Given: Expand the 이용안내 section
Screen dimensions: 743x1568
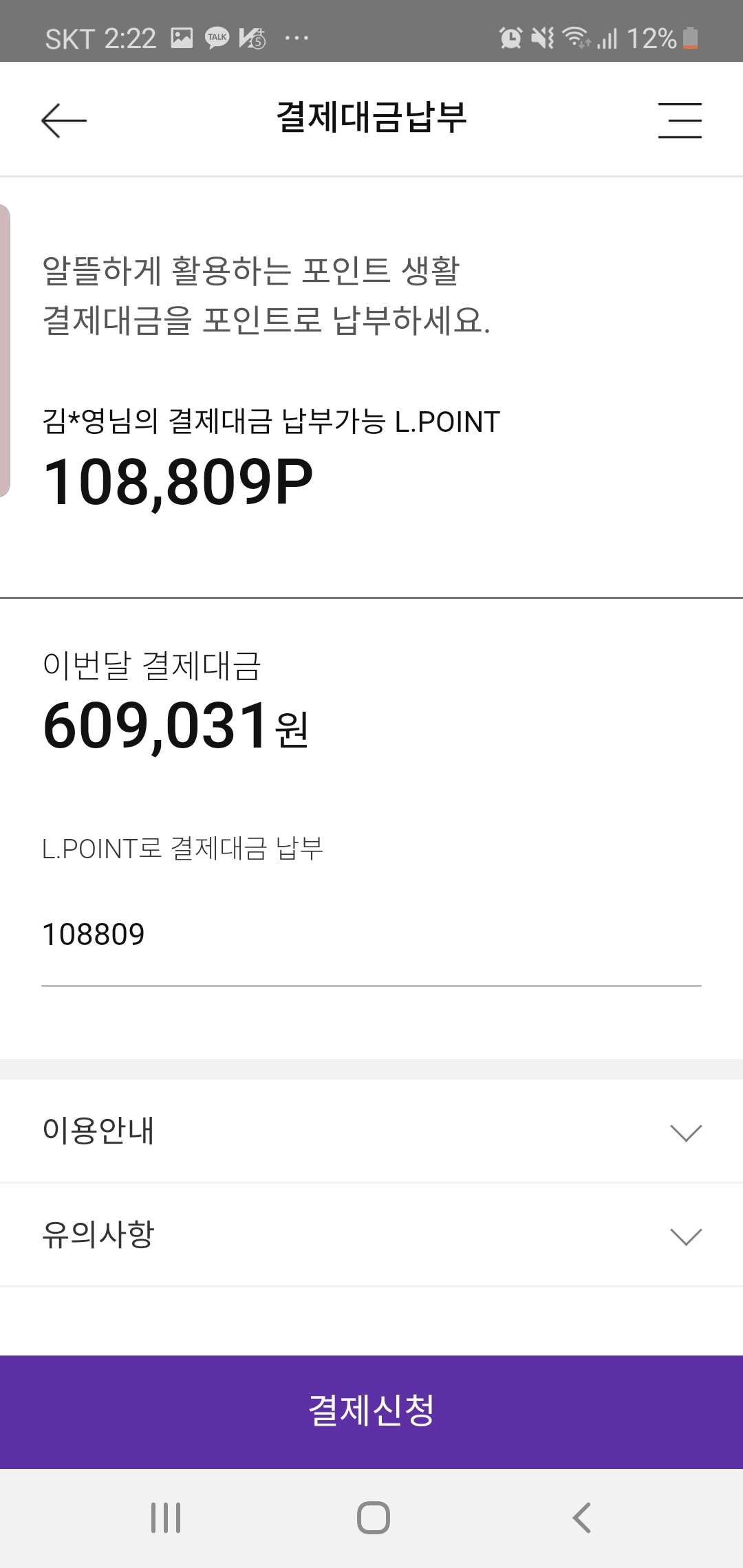Looking at the screenshot, I should click(x=371, y=1131).
